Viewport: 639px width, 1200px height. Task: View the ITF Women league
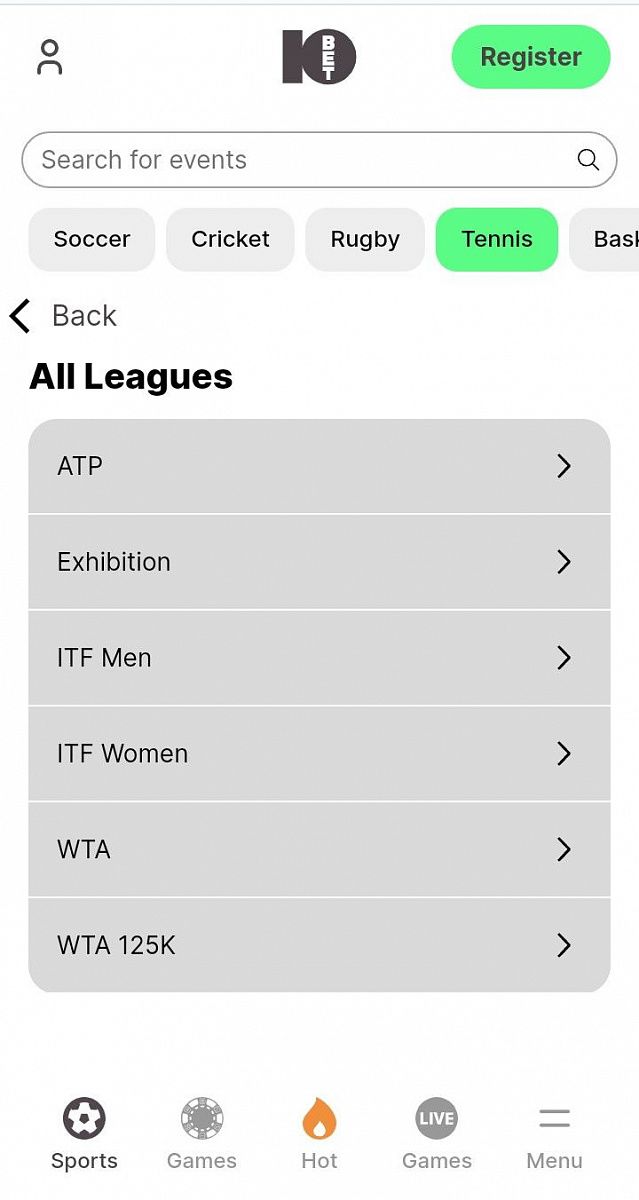pos(319,754)
